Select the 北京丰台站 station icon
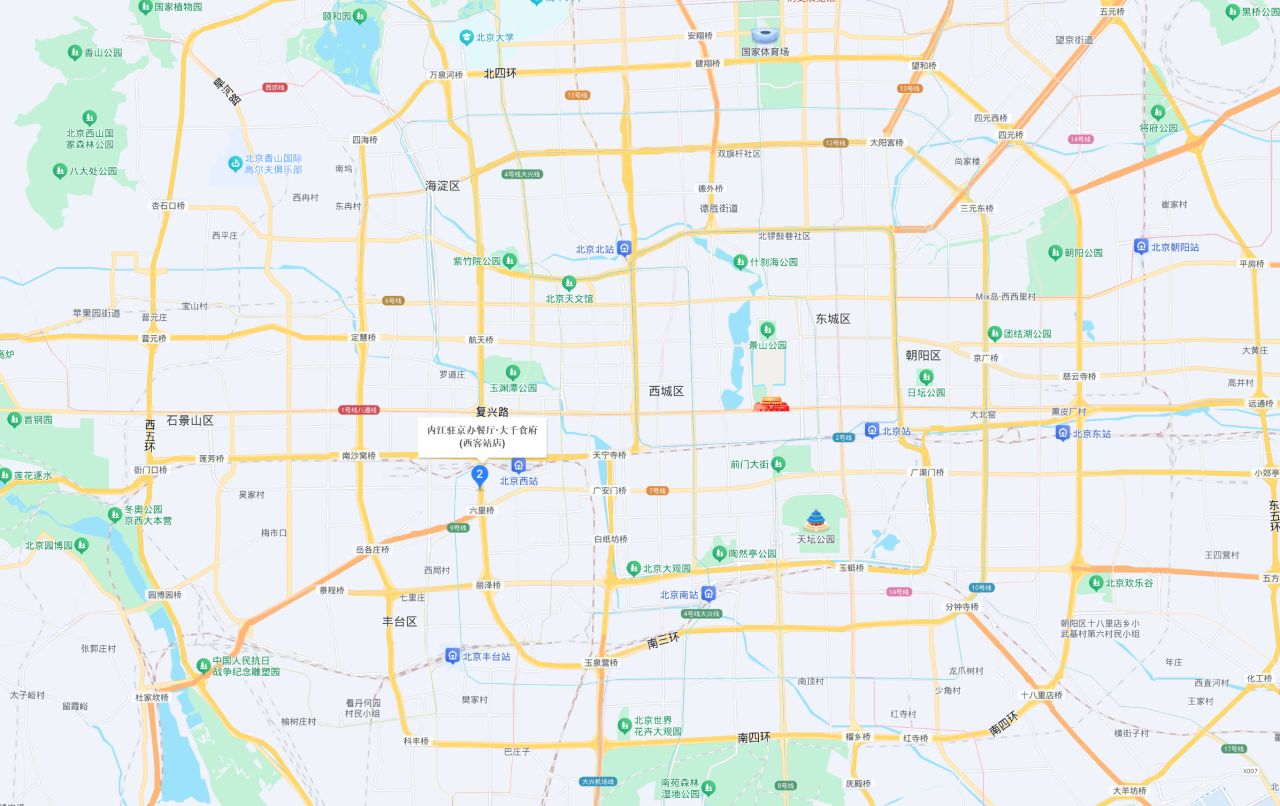1280x806 pixels. pyautogui.click(x=452, y=656)
